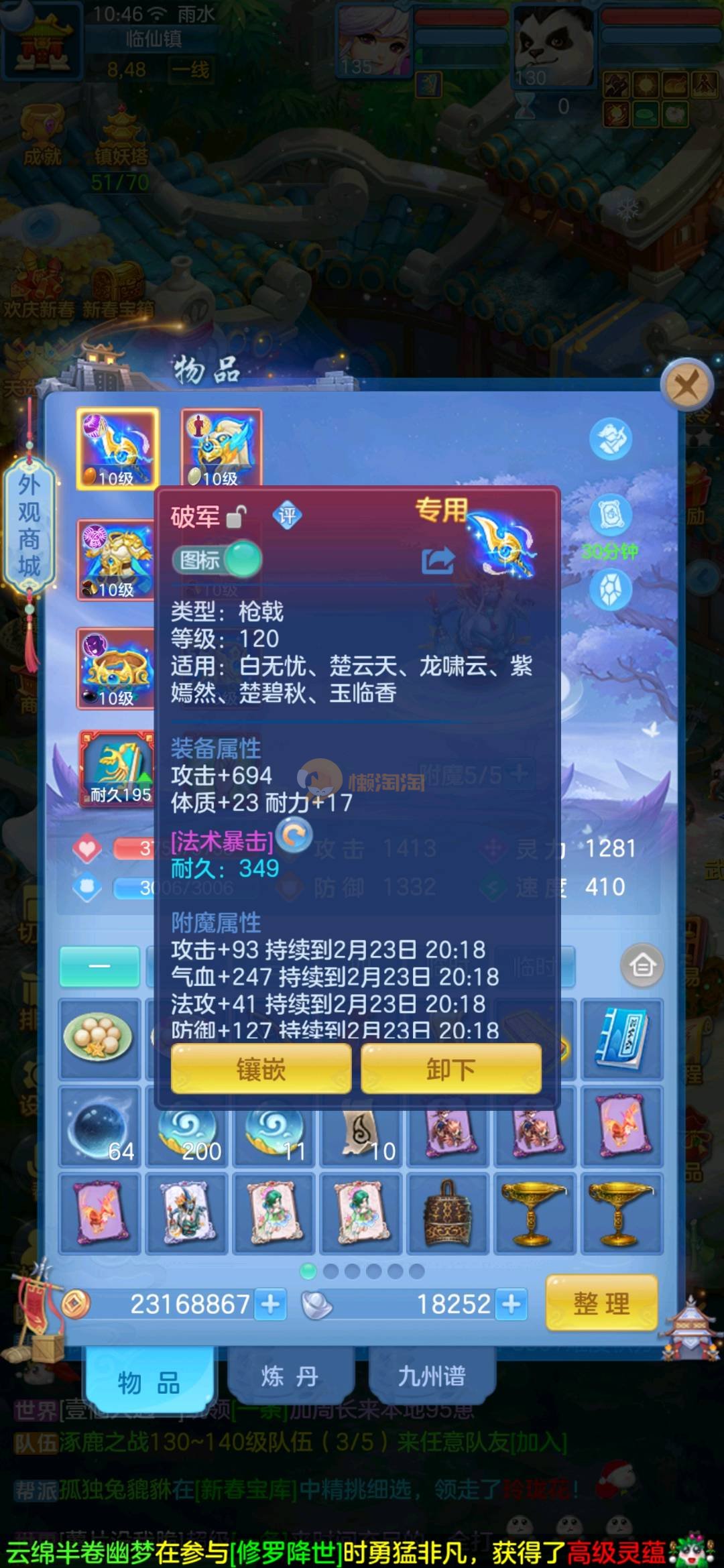This screenshot has width=724, height=1568.
Task: Tap 卸下 to unequip 破军
Action: [x=450, y=1069]
